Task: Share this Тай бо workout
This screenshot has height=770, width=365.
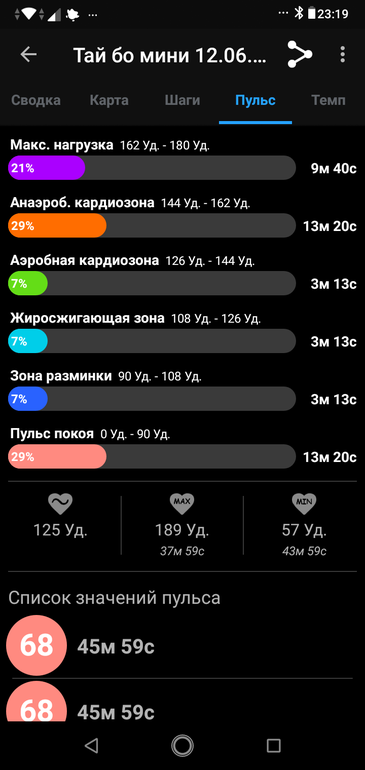Action: 299,54
